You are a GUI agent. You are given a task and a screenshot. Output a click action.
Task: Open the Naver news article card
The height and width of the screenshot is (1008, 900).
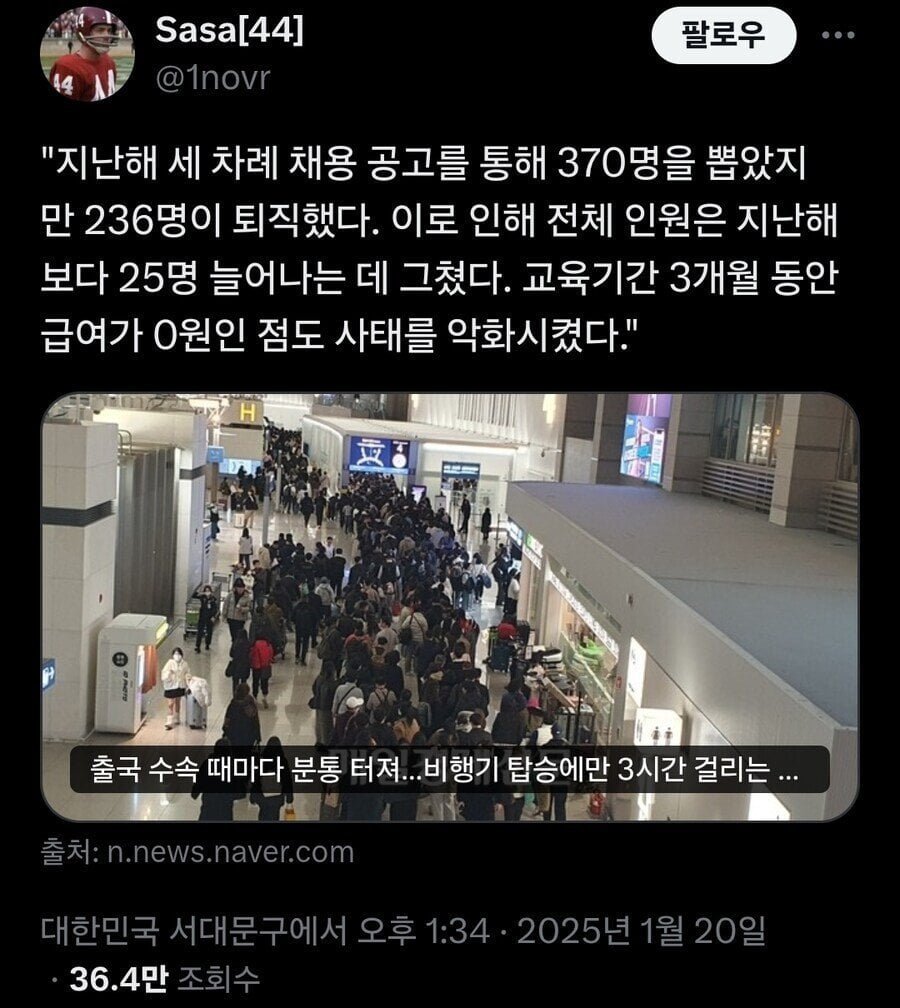click(x=449, y=607)
